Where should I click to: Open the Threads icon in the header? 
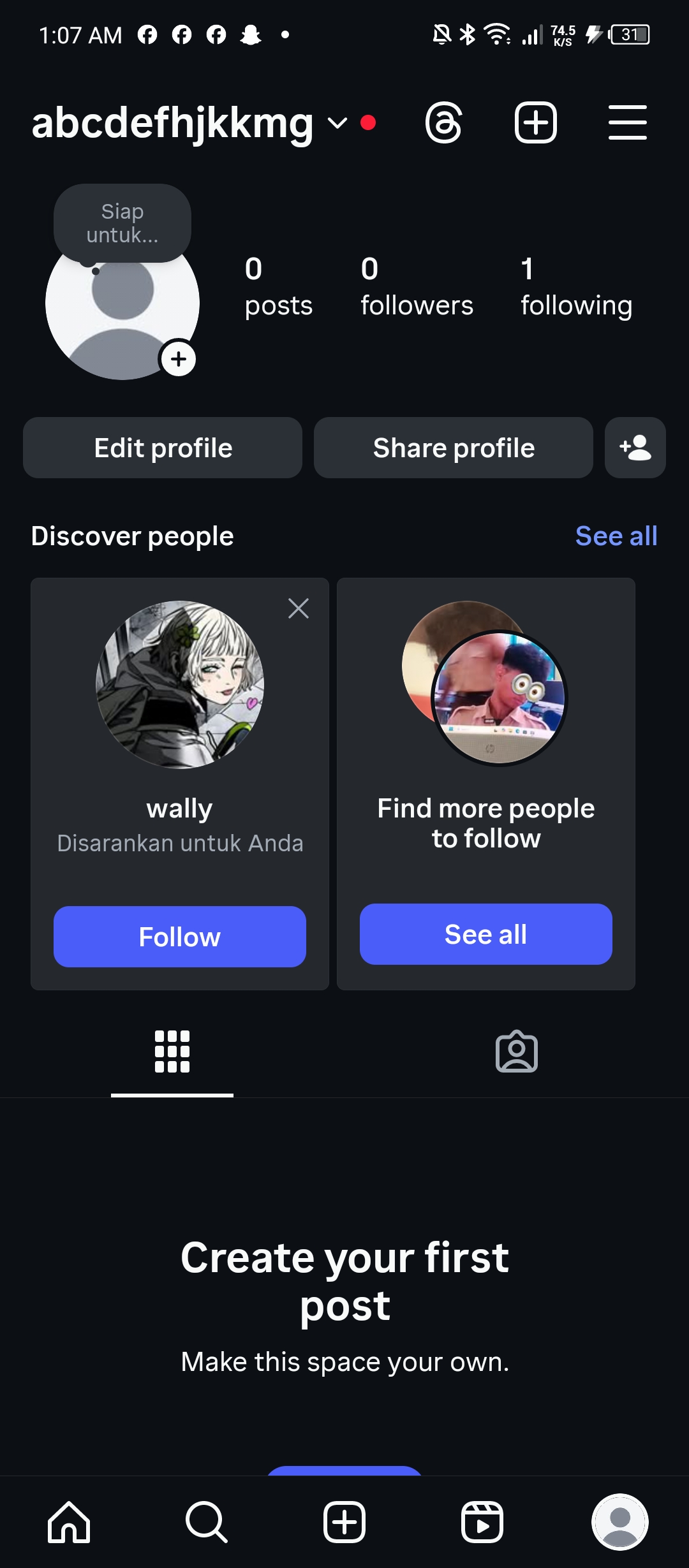[443, 122]
